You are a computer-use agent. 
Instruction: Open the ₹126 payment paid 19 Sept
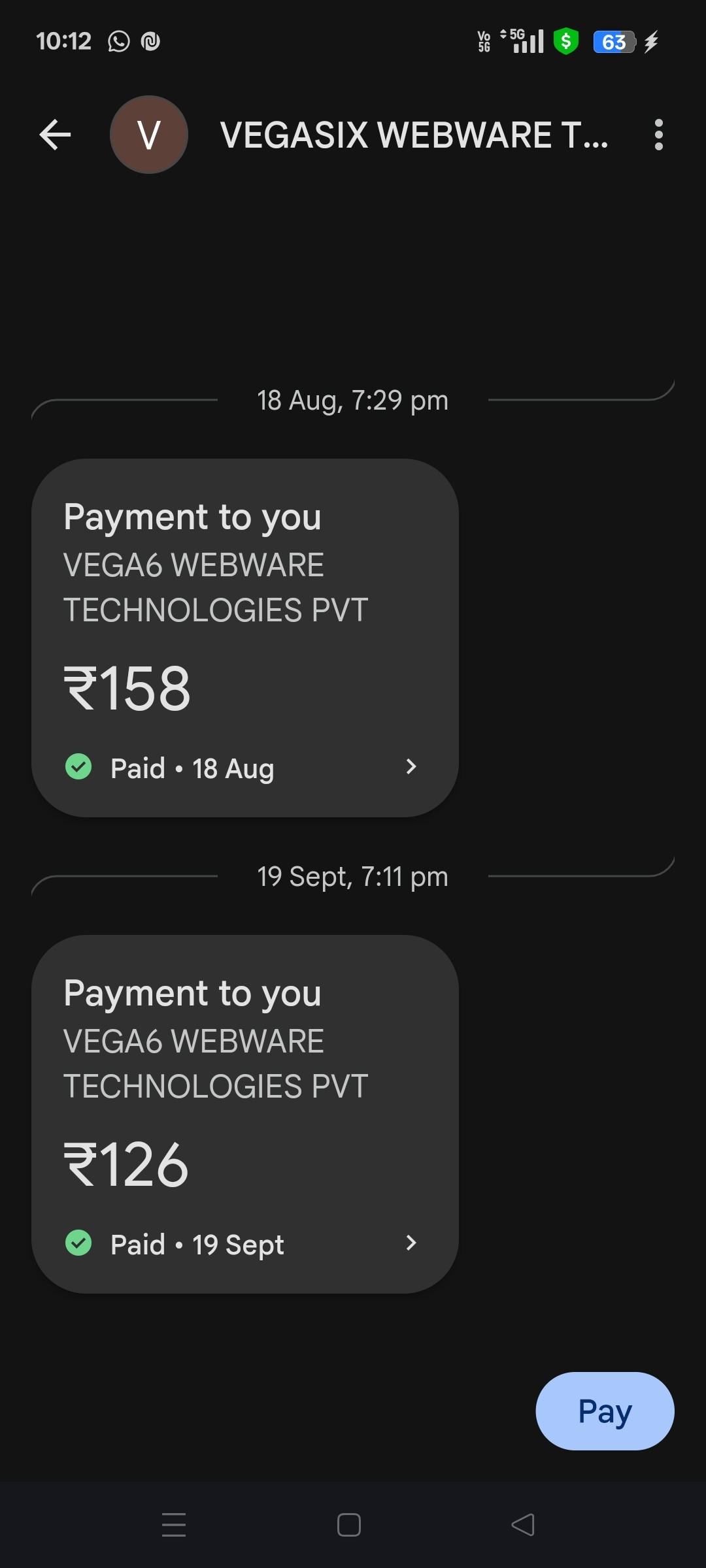pos(244,1114)
